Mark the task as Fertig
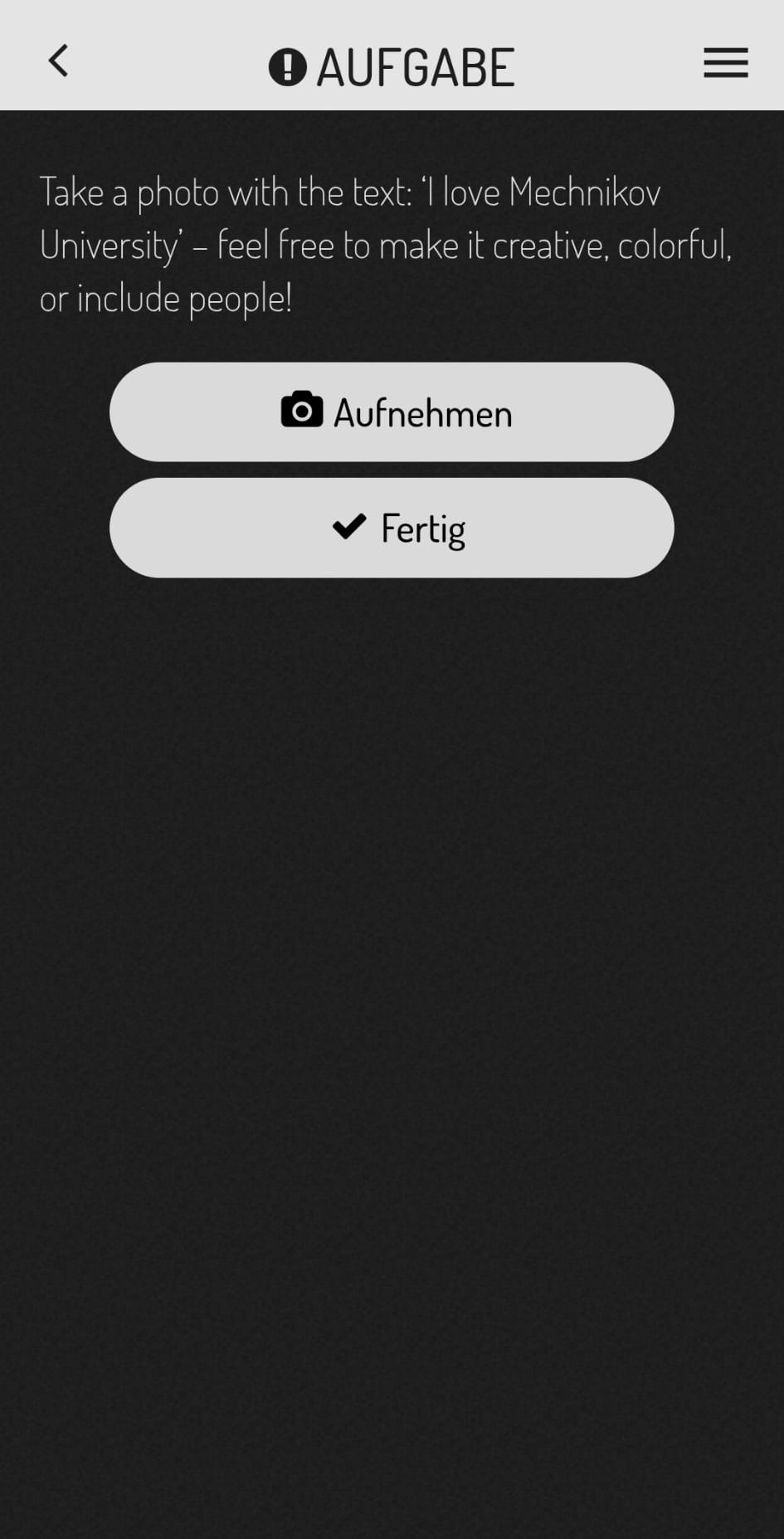784x1539 pixels. click(392, 528)
